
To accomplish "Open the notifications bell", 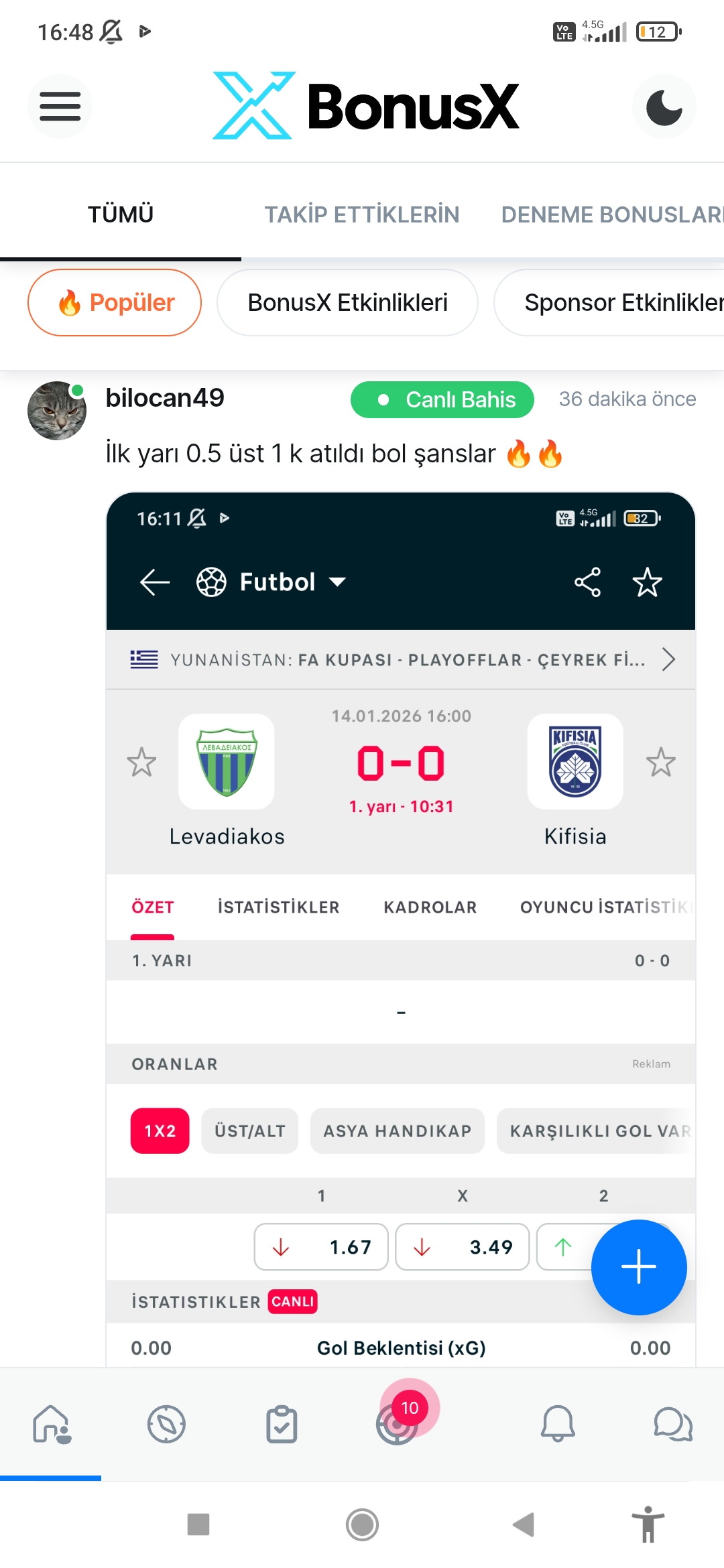I will 558,1424.
